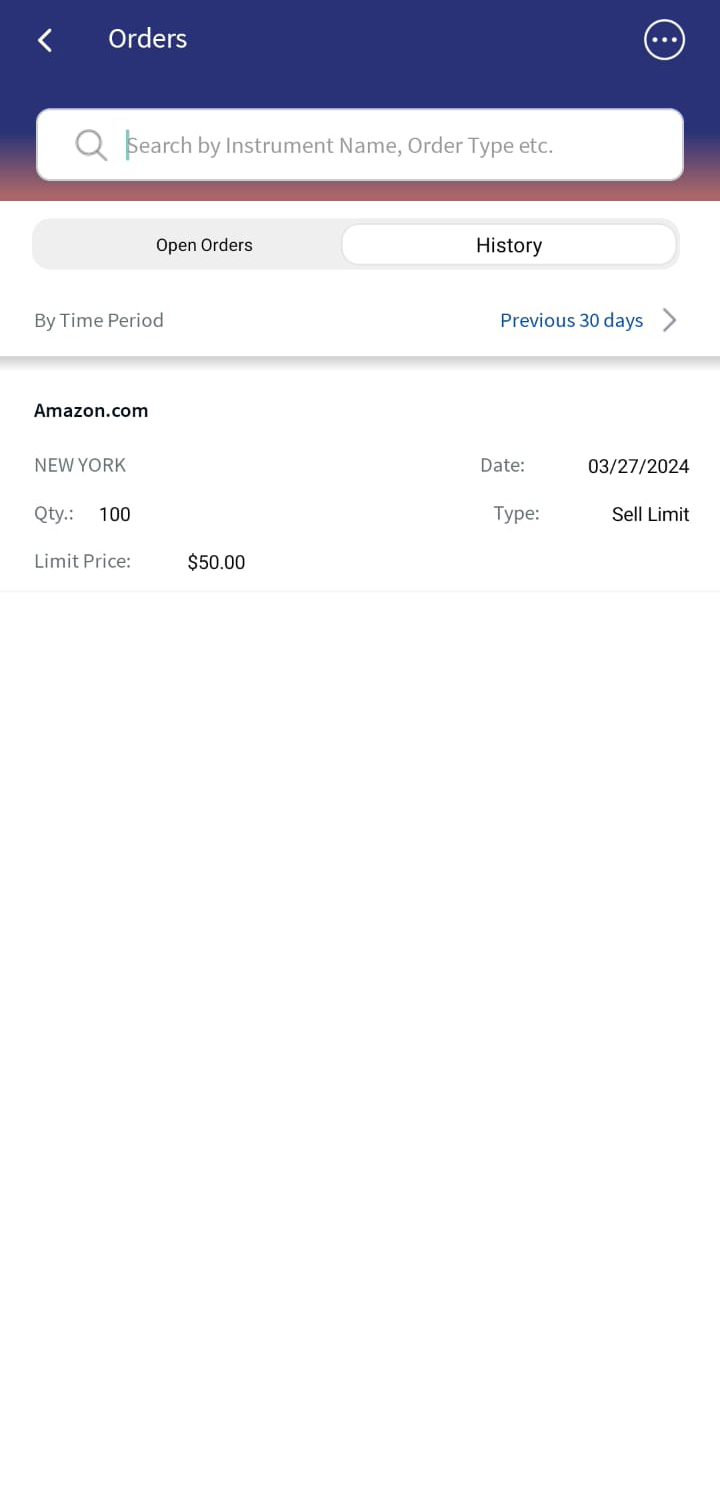The height and width of the screenshot is (1492, 720).
Task: Switch to the Open Orders tab
Action: pos(204,245)
